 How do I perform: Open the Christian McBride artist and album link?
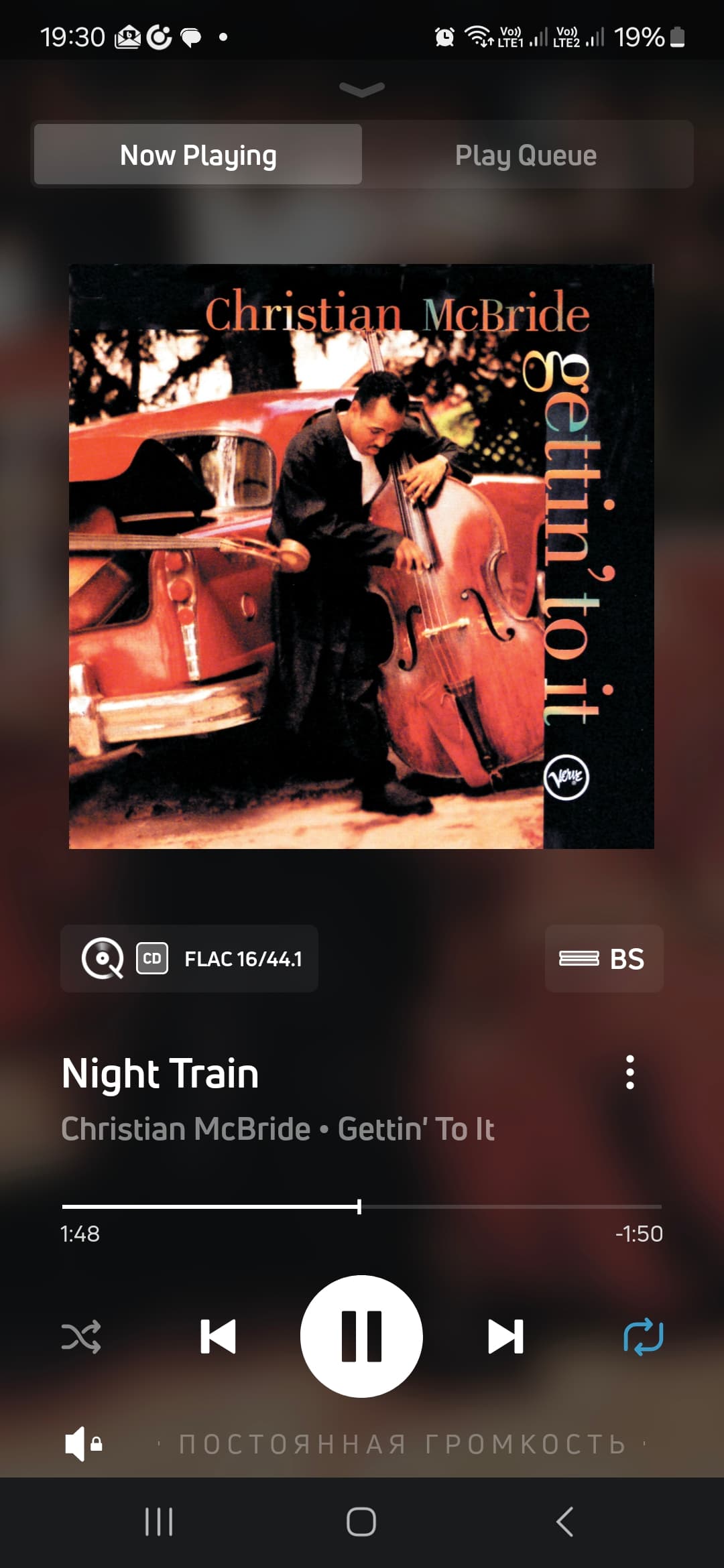point(278,1128)
